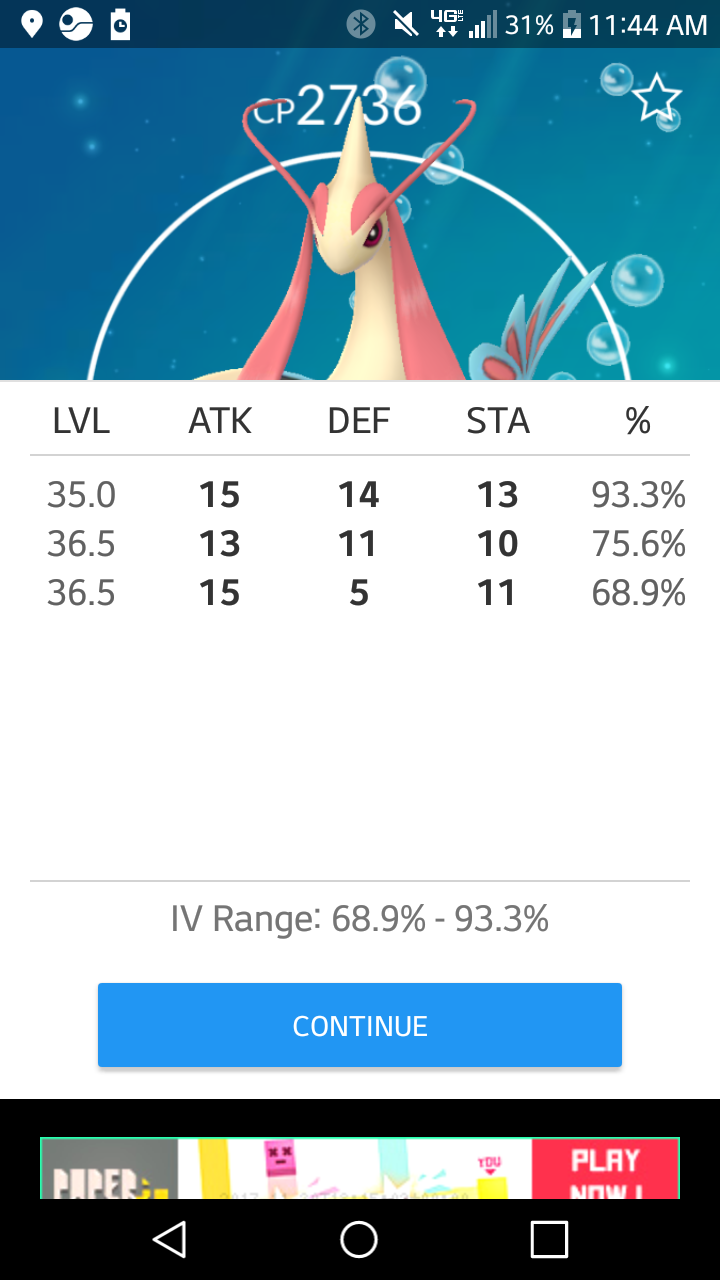
Task: Open the recent apps view
Action: point(549,1240)
